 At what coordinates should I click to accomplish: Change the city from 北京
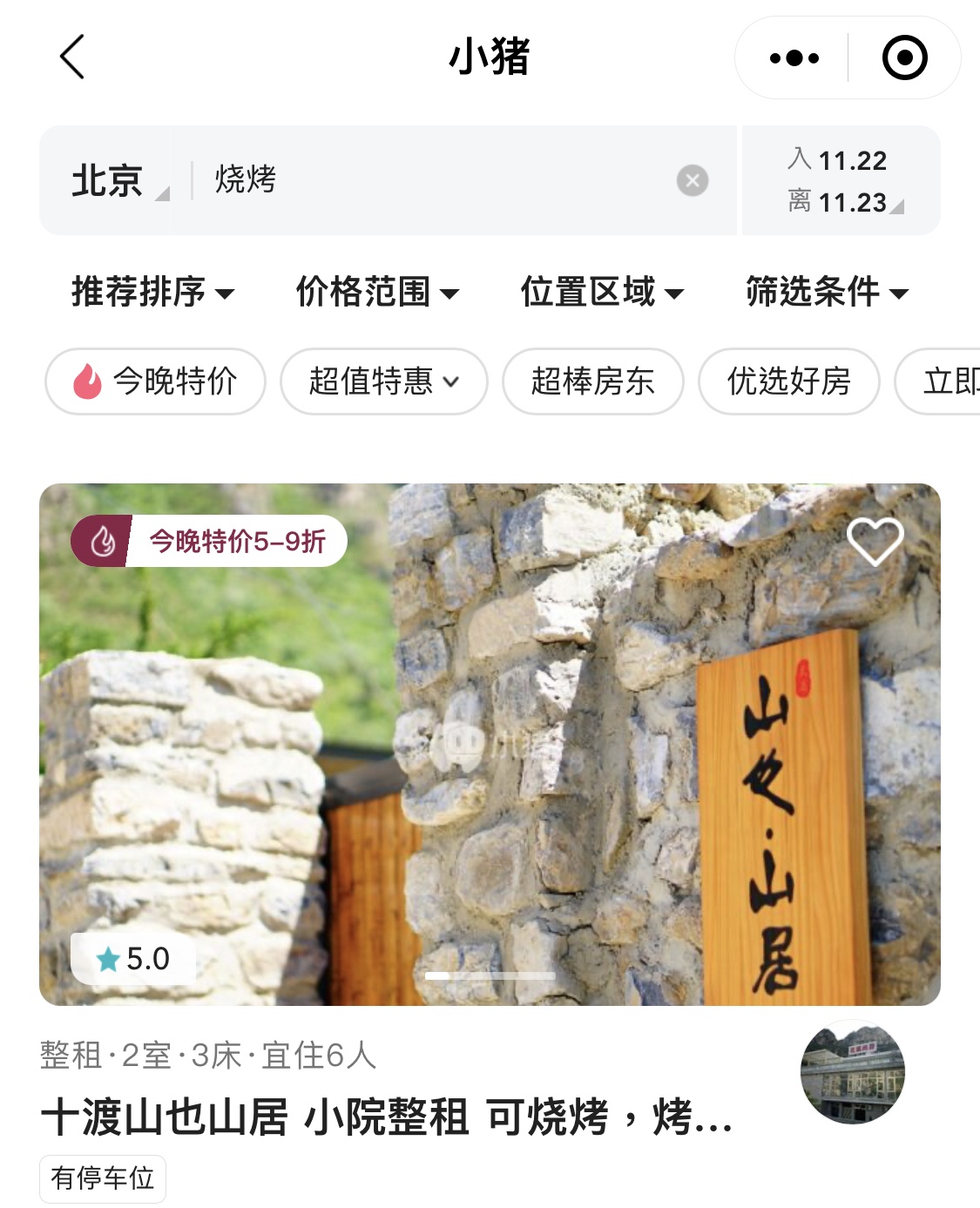click(x=118, y=181)
